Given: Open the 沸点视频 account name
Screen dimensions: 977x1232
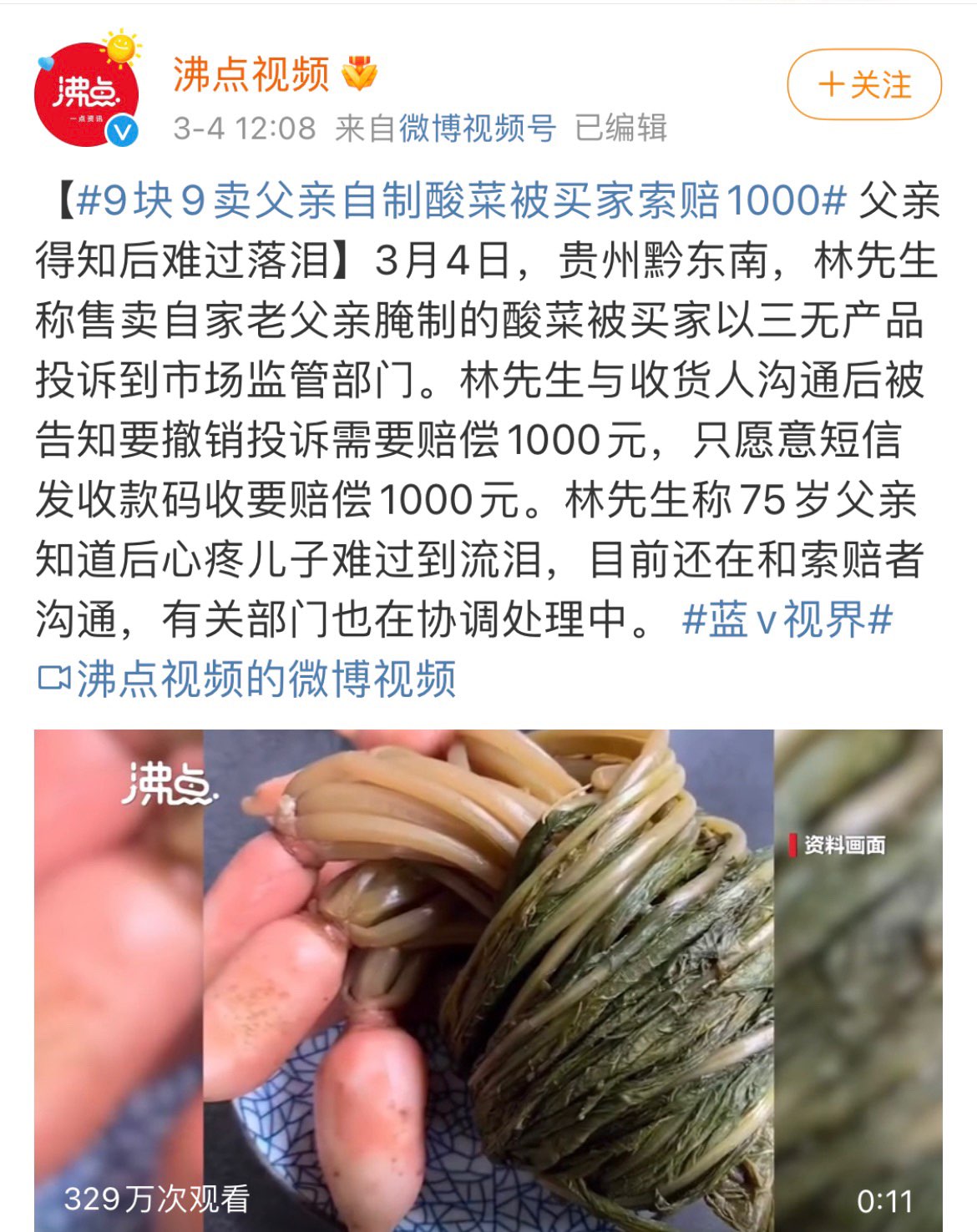Looking at the screenshot, I should (x=251, y=74).
